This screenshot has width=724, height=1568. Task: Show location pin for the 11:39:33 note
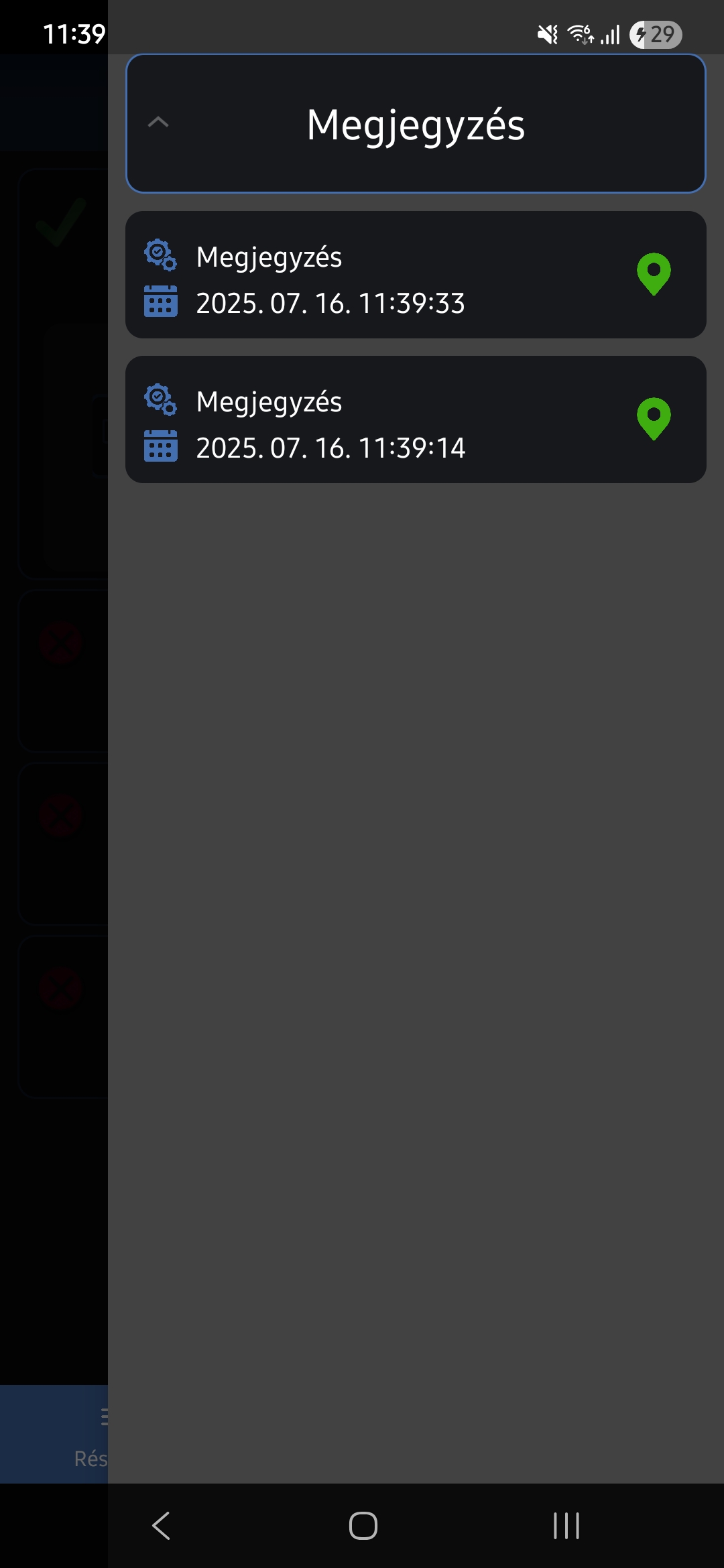click(x=654, y=274)
